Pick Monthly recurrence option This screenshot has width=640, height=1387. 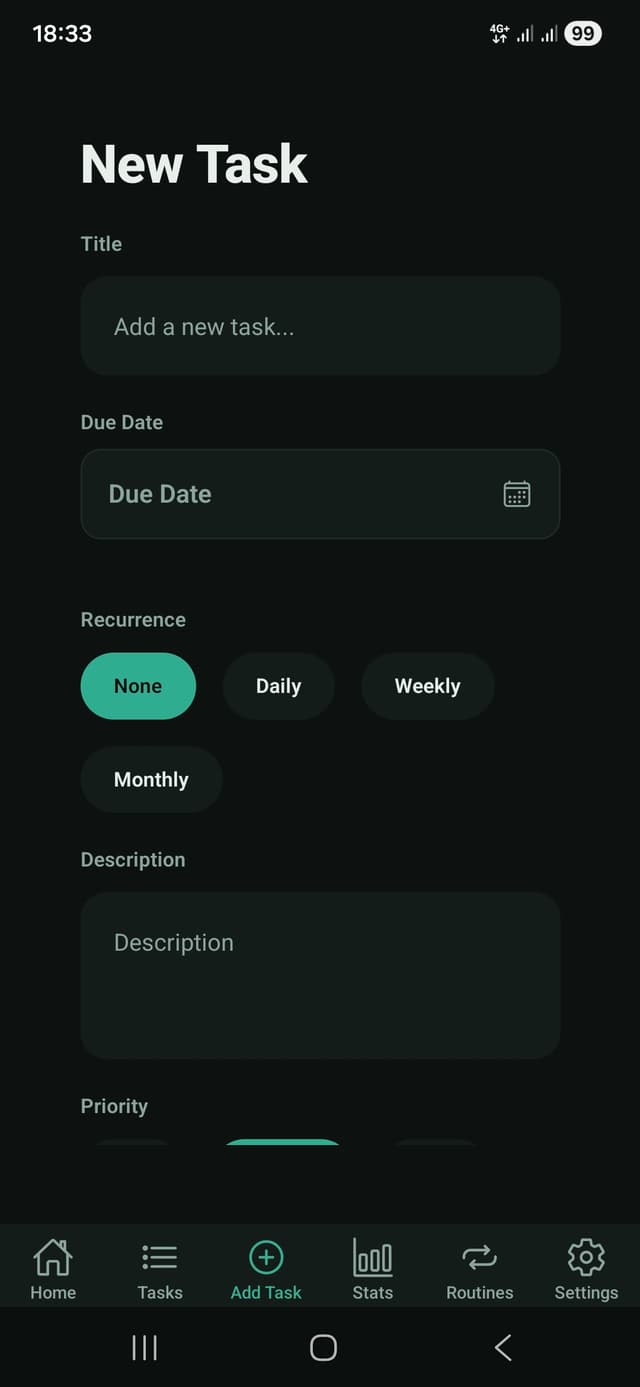pos(151,779)
